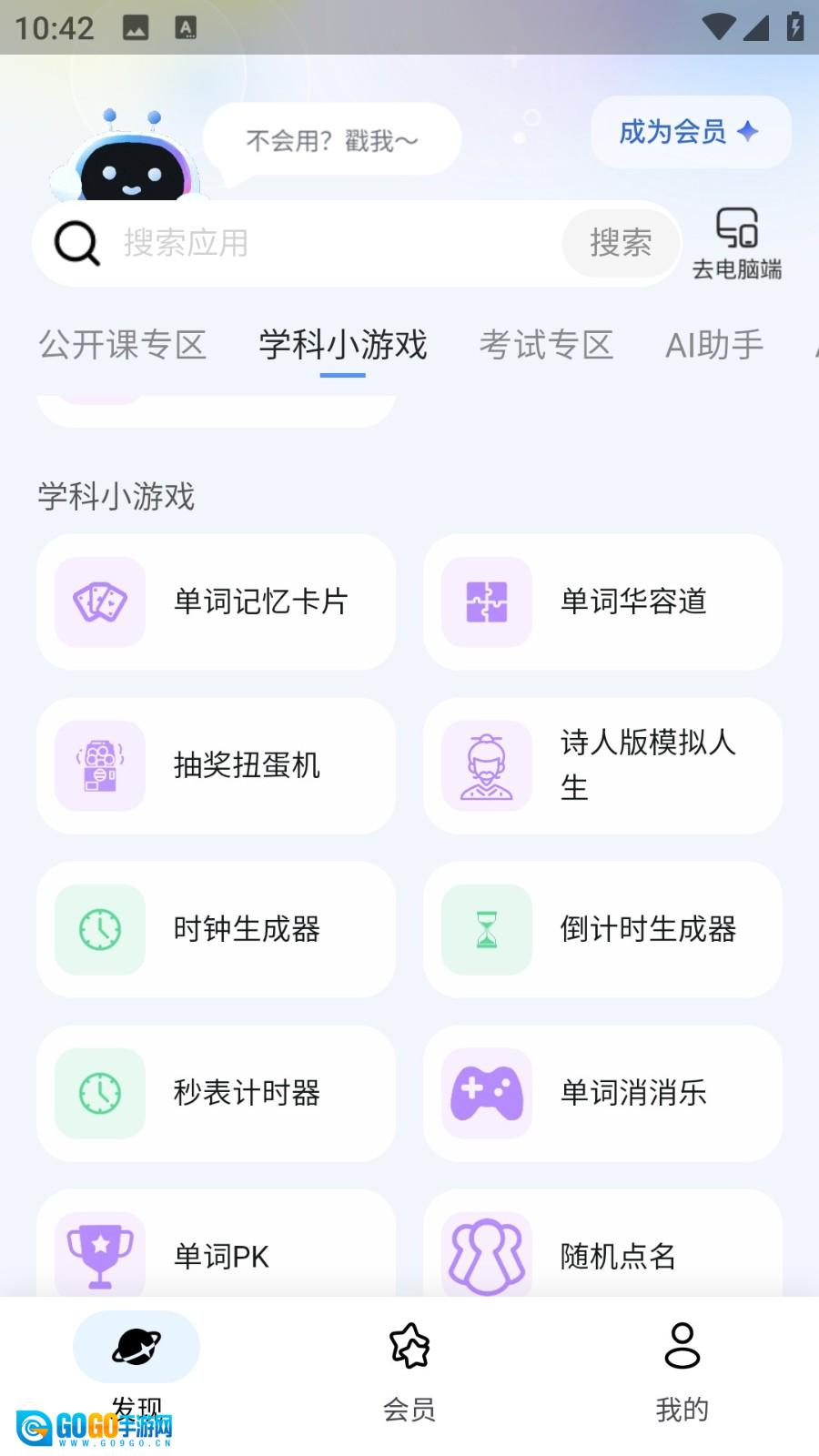Switch to the 考试专区 tab
Image resolution: width=819 pixels, height=1456 pixels.
546,345
